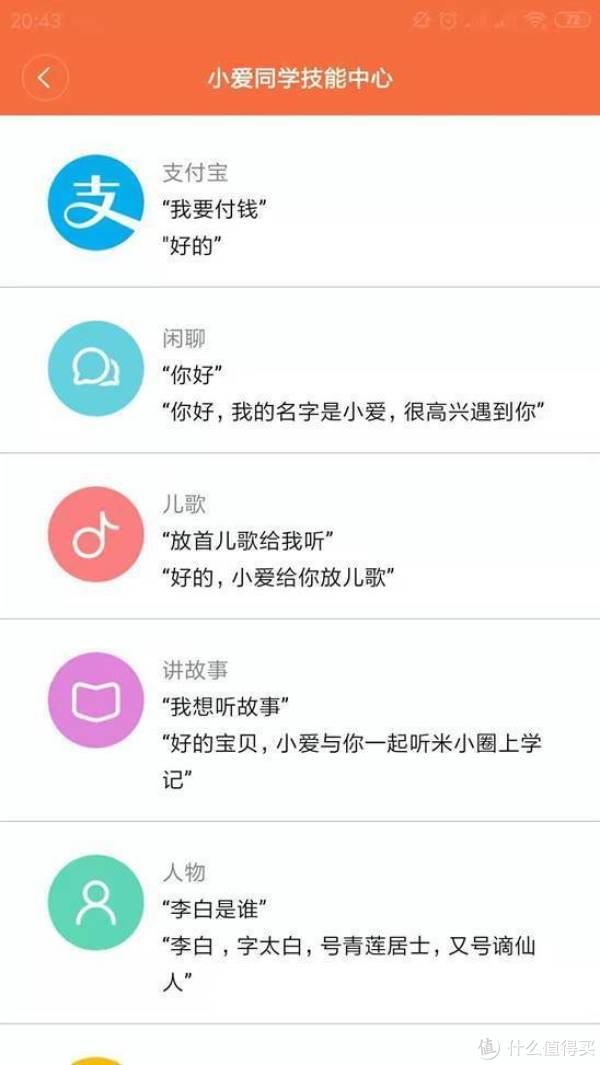View the 讲故事 skill details

[x=300, y=720]
